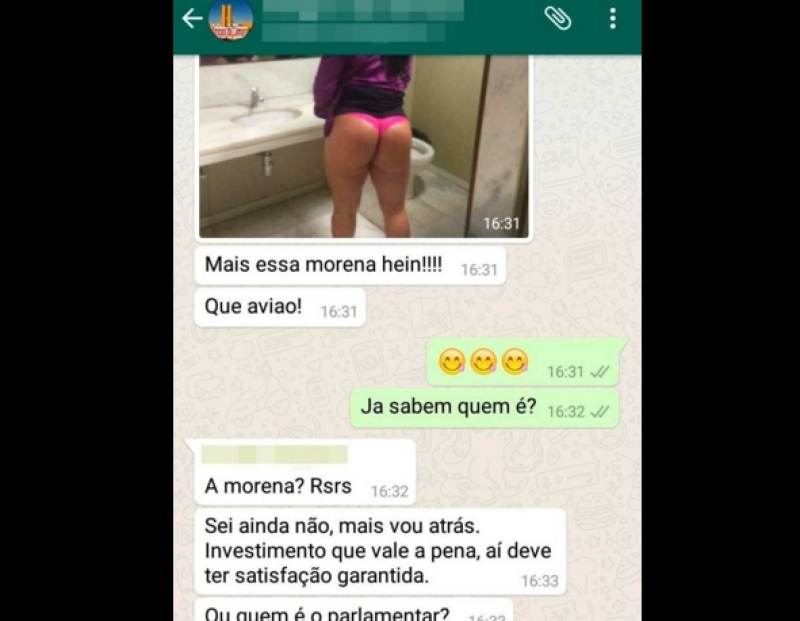Image resolution: width=800 pixels, height=621 pixels.
Task: Open the group profile picture
Action: [x=230, y=19]
